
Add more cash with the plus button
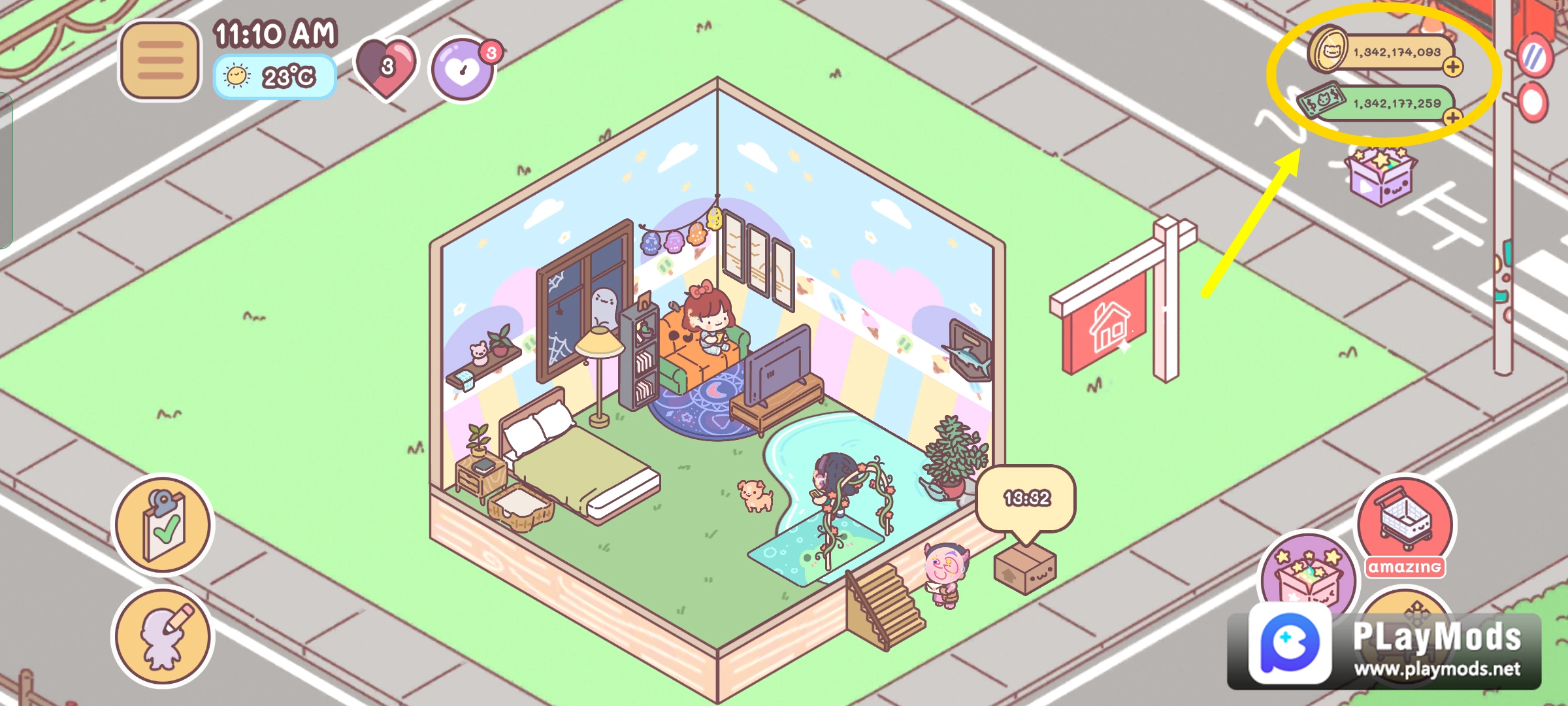(1452, 118)
